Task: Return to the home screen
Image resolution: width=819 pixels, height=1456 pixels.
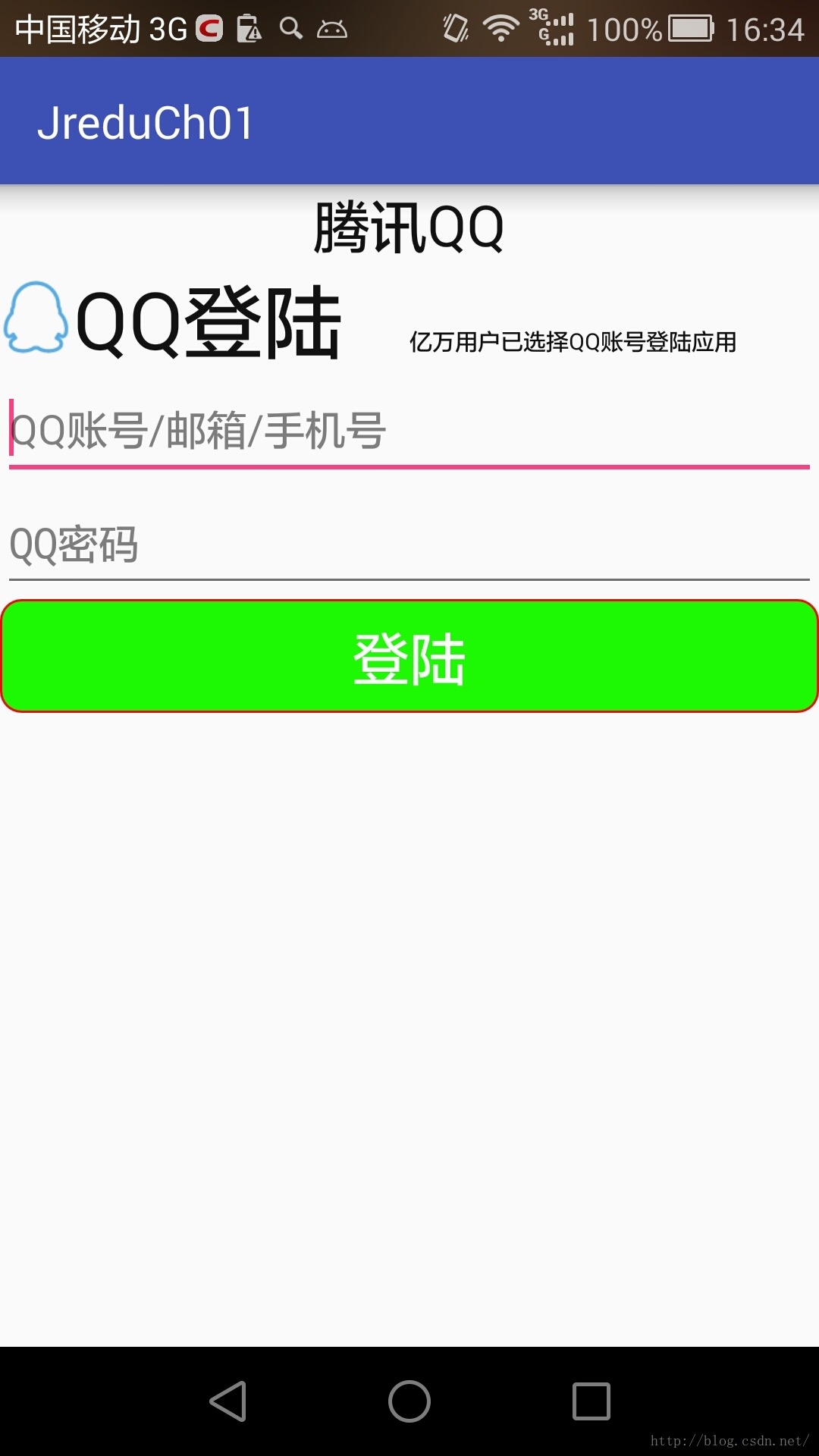Action: (x=409, y=1401)
